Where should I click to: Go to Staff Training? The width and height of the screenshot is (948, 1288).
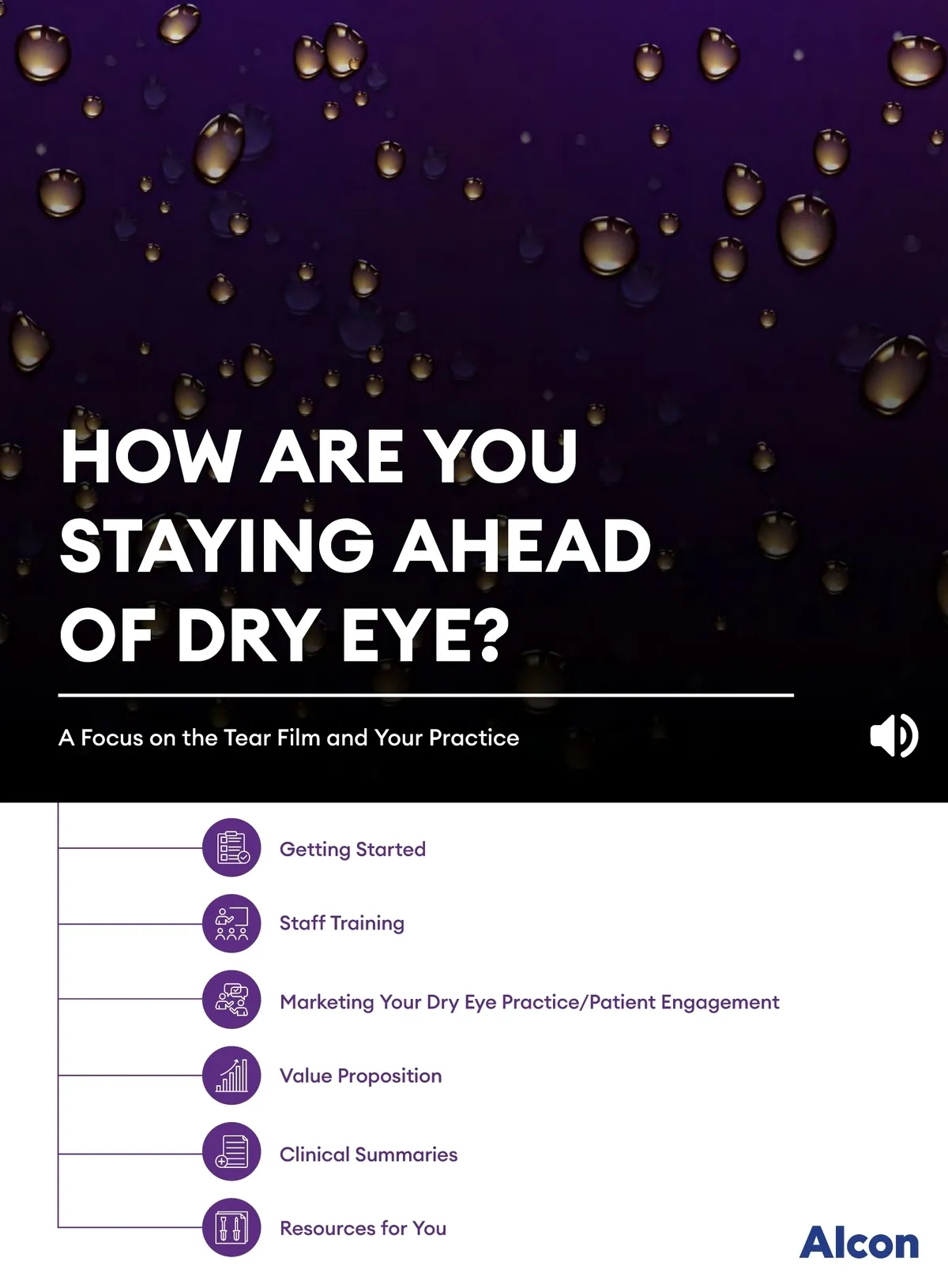pyautogui.click(x=341, y=923)
